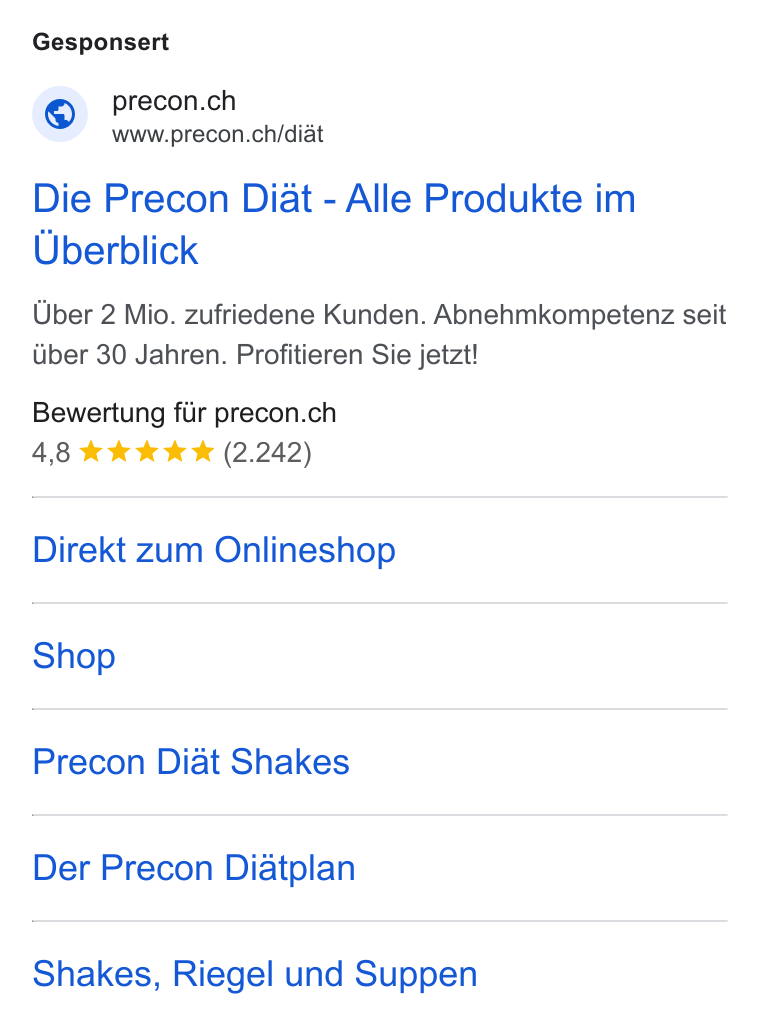760x1026 pixels.
Task: Open the ad headline Die Precon Diät
Action: (334, 224)
